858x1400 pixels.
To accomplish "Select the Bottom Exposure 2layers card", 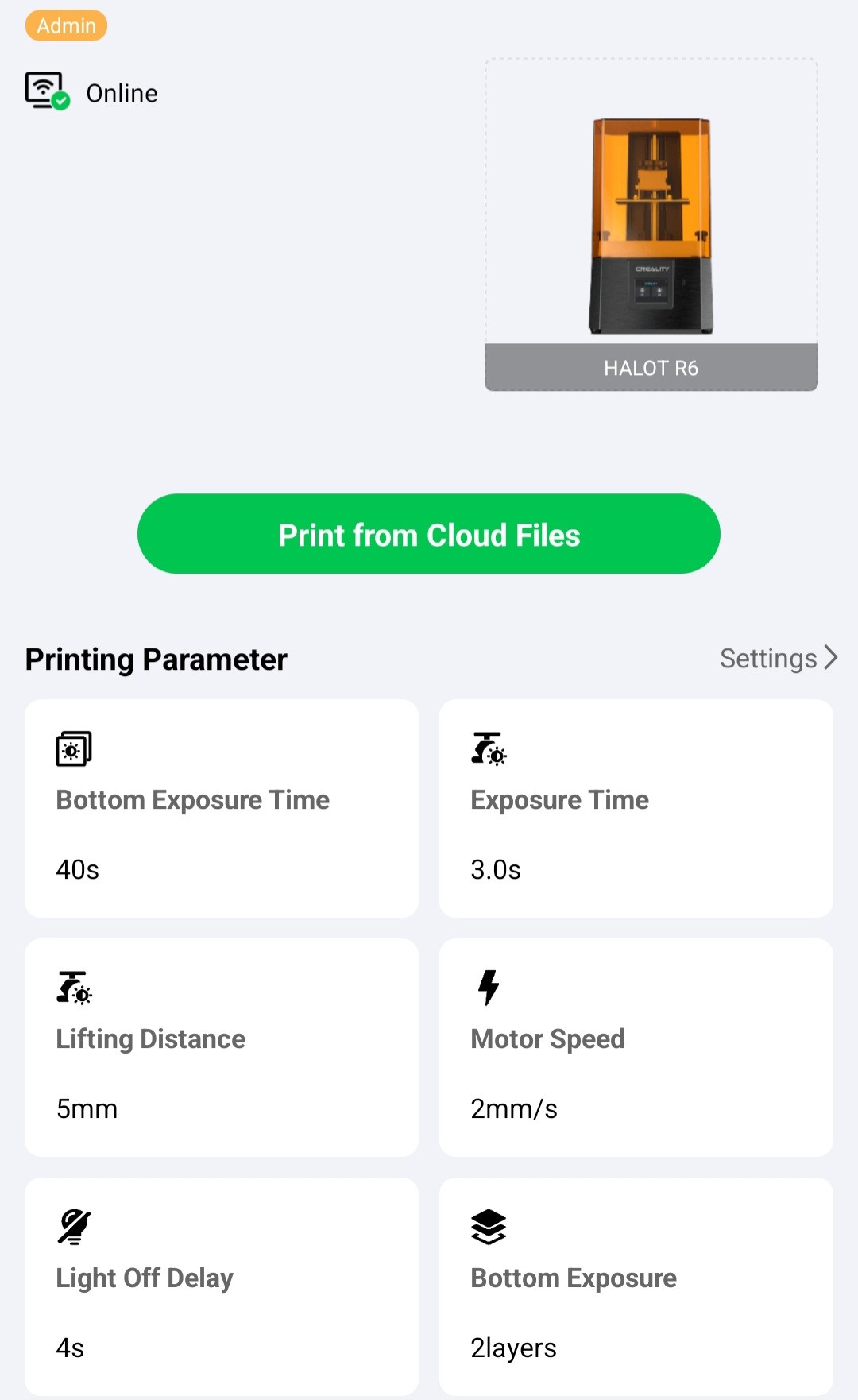I will [636, 1286].
